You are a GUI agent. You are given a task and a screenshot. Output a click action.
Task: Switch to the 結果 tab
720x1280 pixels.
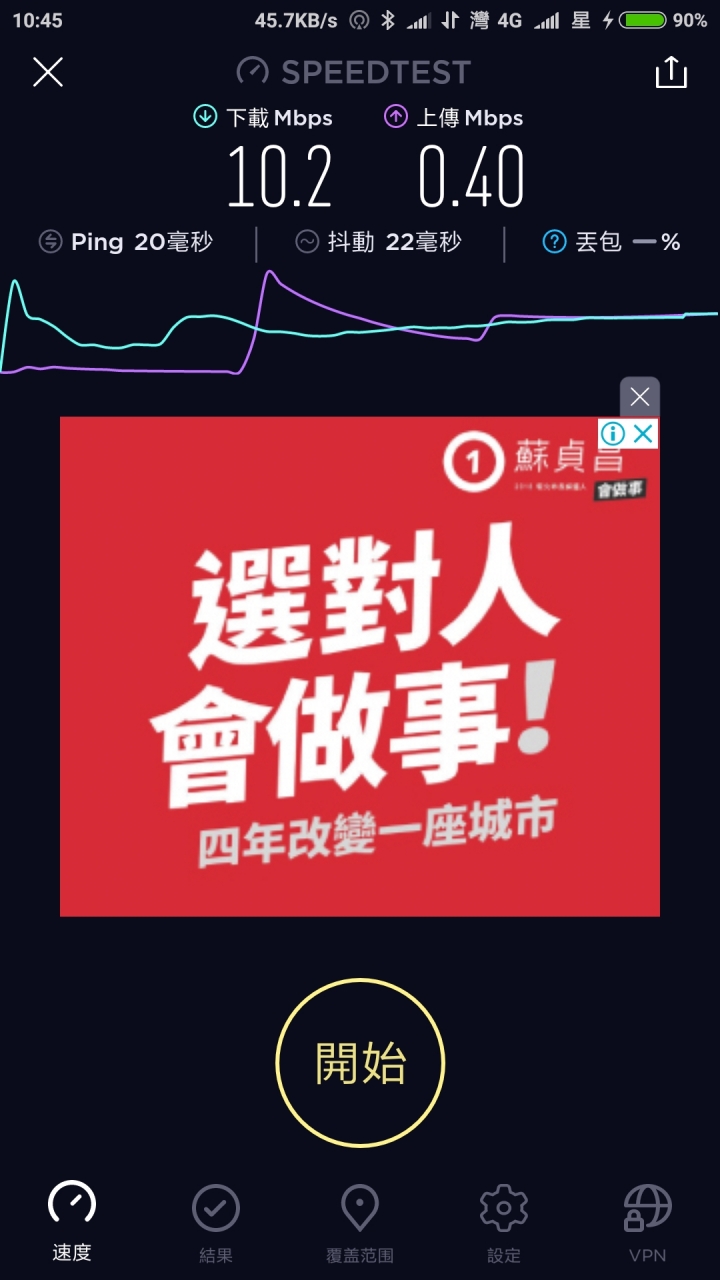click(216, 1222)
